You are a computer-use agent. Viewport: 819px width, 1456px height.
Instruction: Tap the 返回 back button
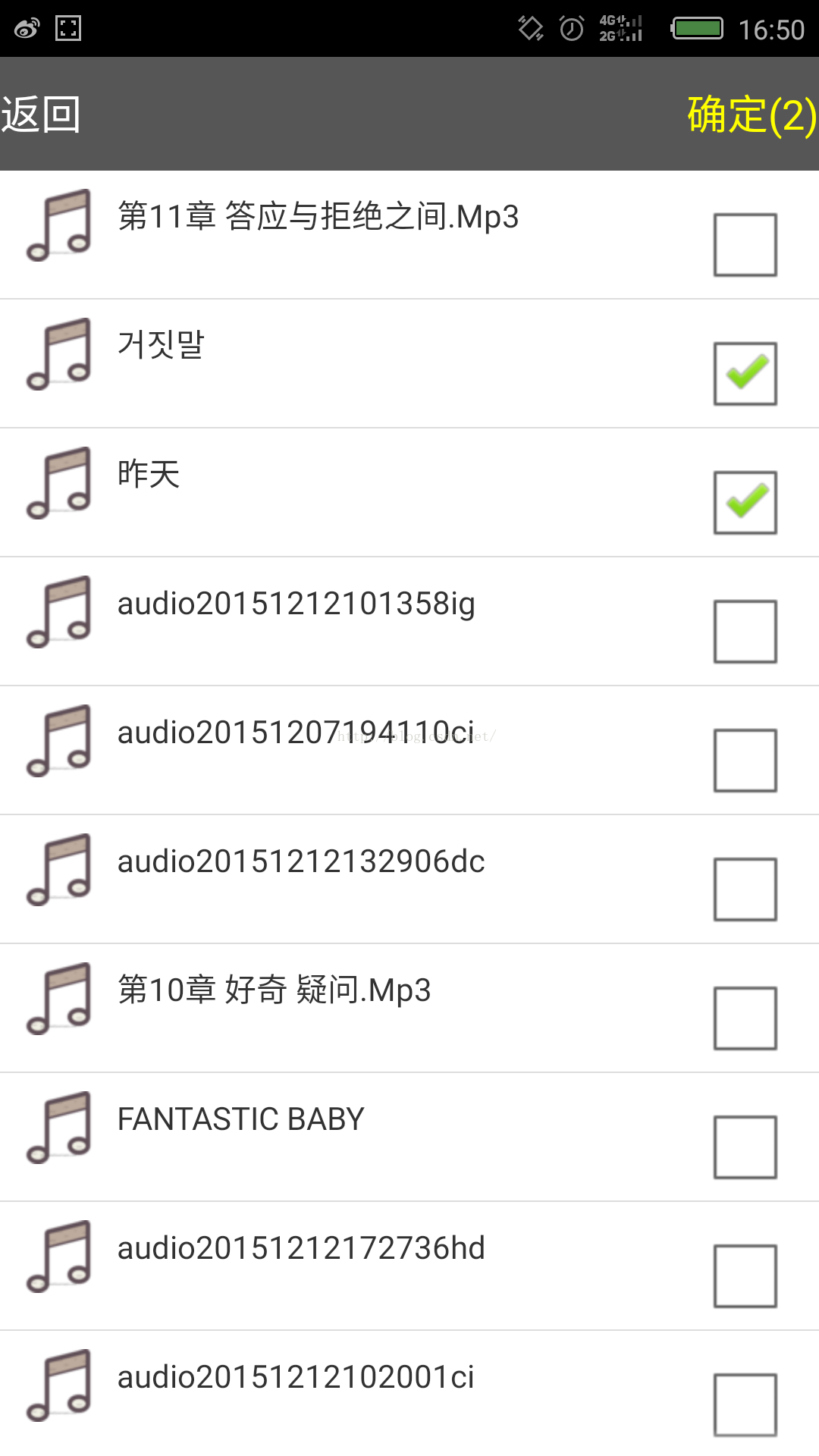[41, 115]
